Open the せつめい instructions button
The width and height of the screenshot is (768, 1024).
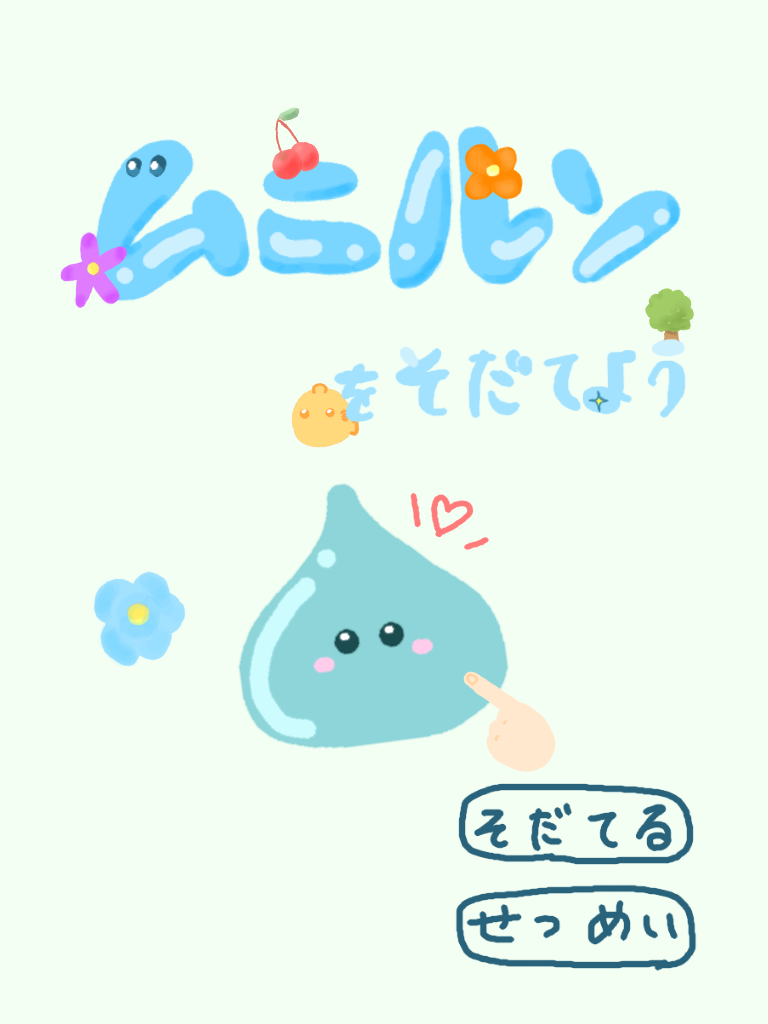coord(576,927)
